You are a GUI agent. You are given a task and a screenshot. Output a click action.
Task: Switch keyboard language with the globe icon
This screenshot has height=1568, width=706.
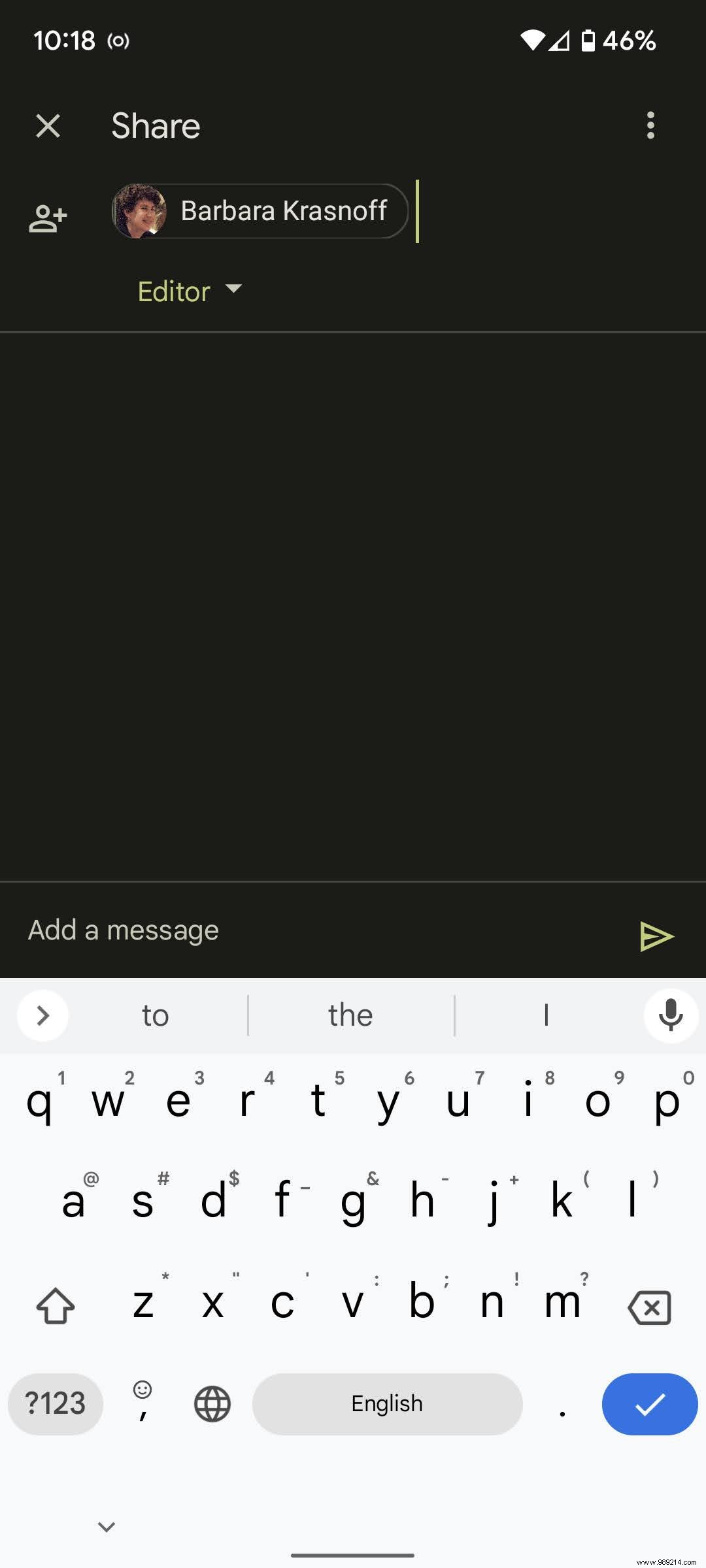pos(210,1403)
